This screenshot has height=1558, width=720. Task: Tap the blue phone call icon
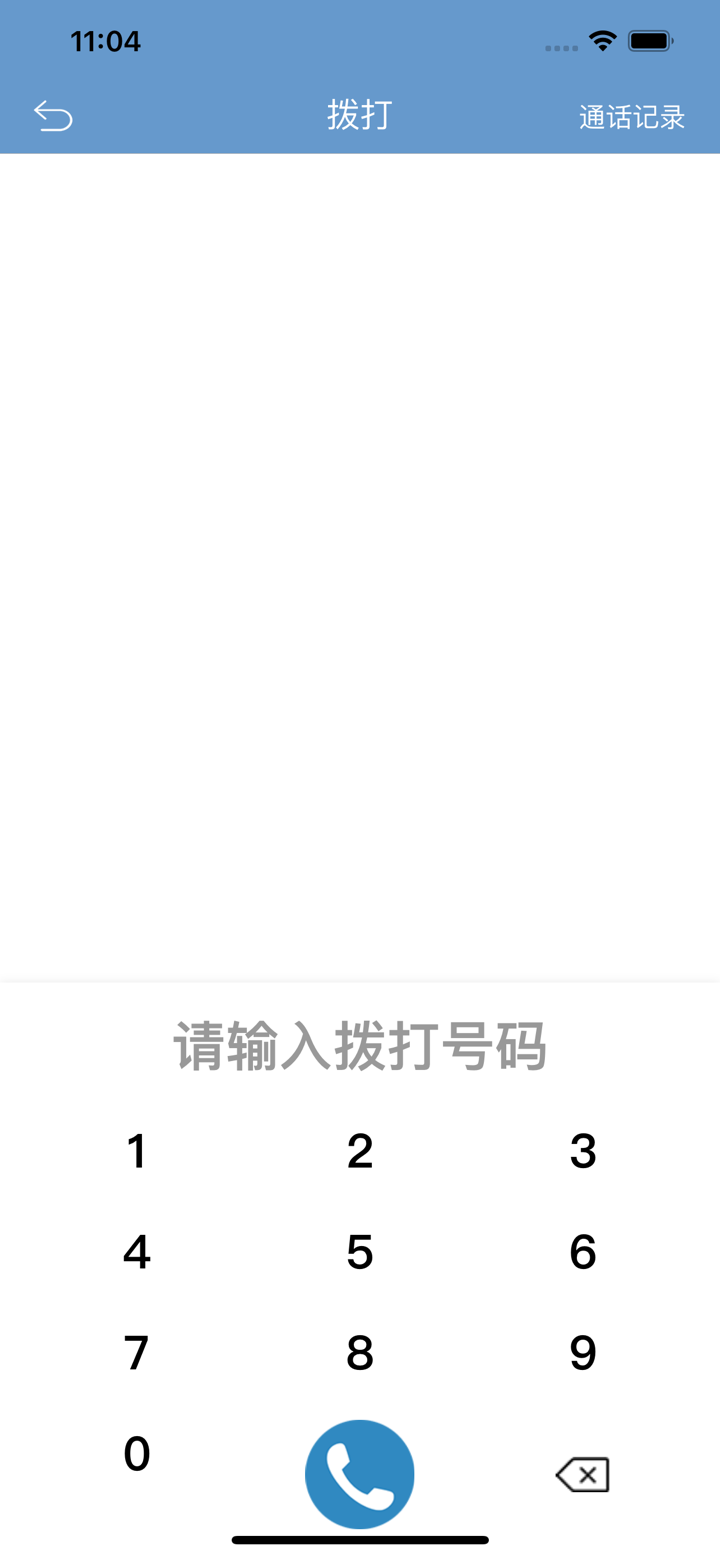pyautogui.click(x=359, y=1474)
